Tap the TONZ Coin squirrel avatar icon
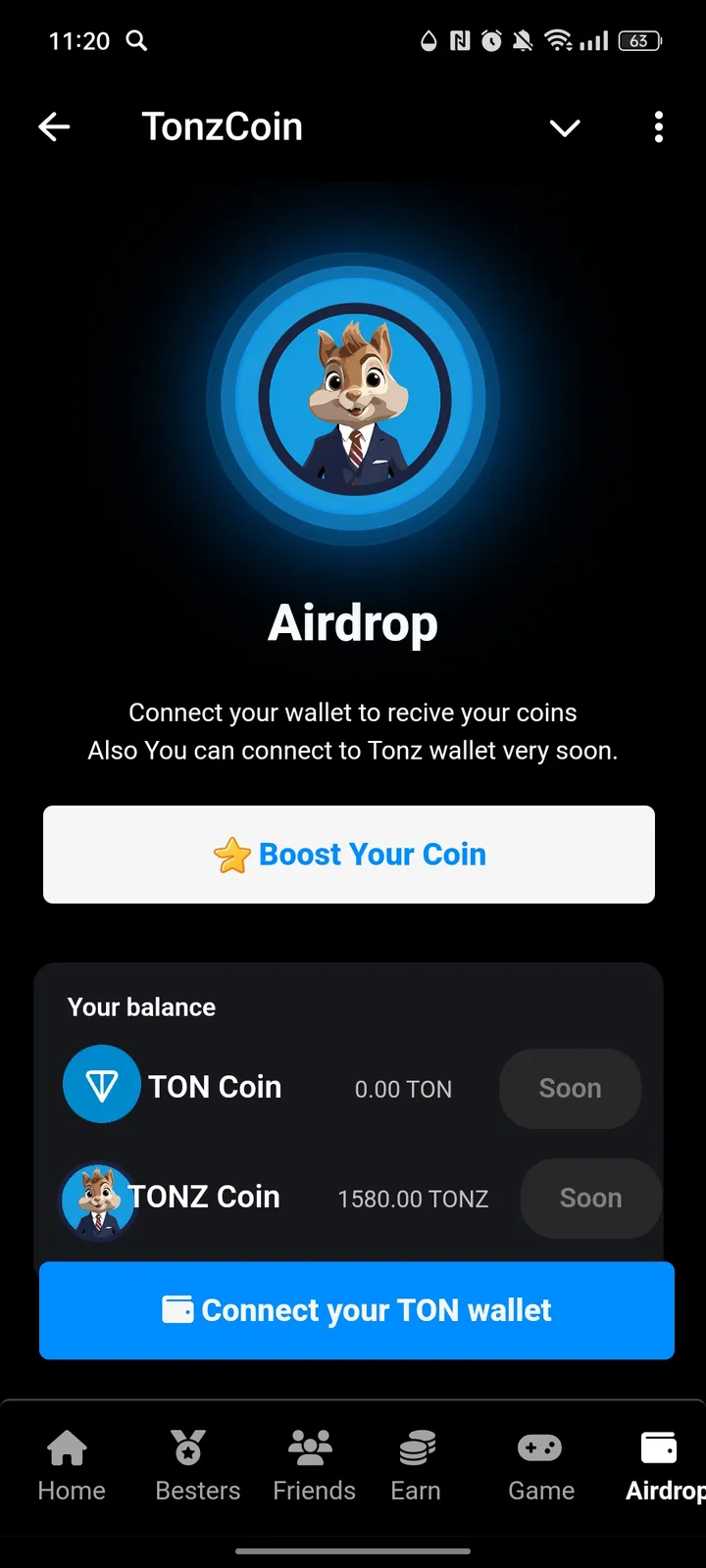The image size is (706, 1568). (96, 1200)
